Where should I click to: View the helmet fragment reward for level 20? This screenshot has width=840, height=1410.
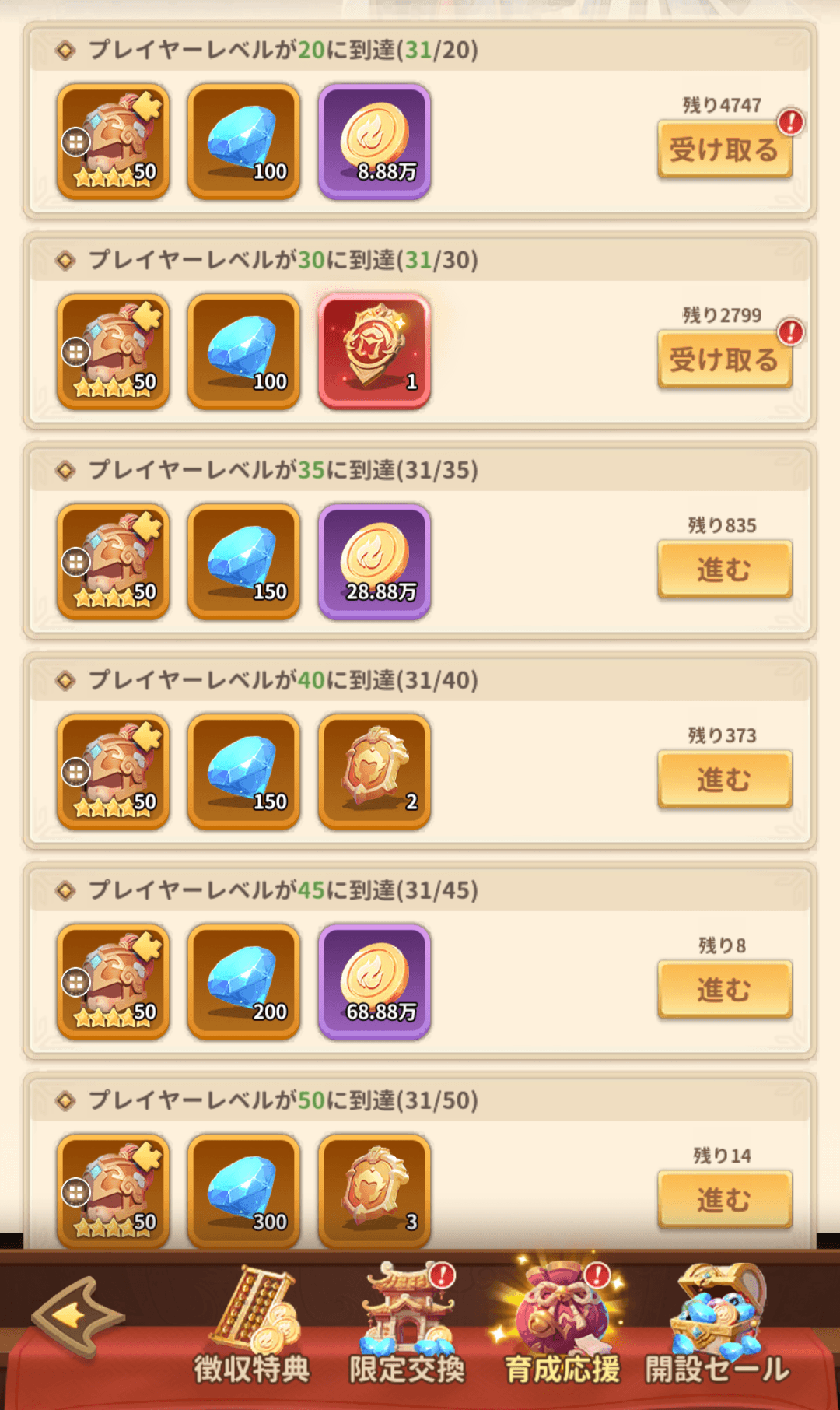[x=113, y=142]
